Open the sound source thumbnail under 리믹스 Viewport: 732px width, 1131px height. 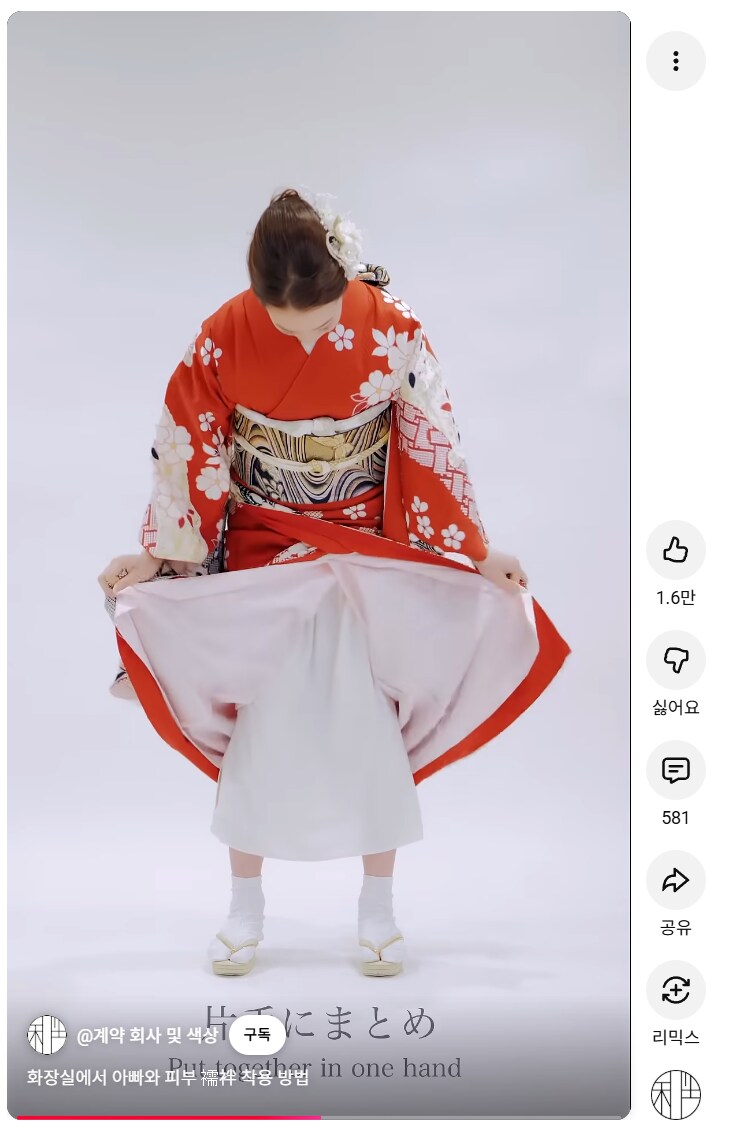click(x=675, y=1094)
